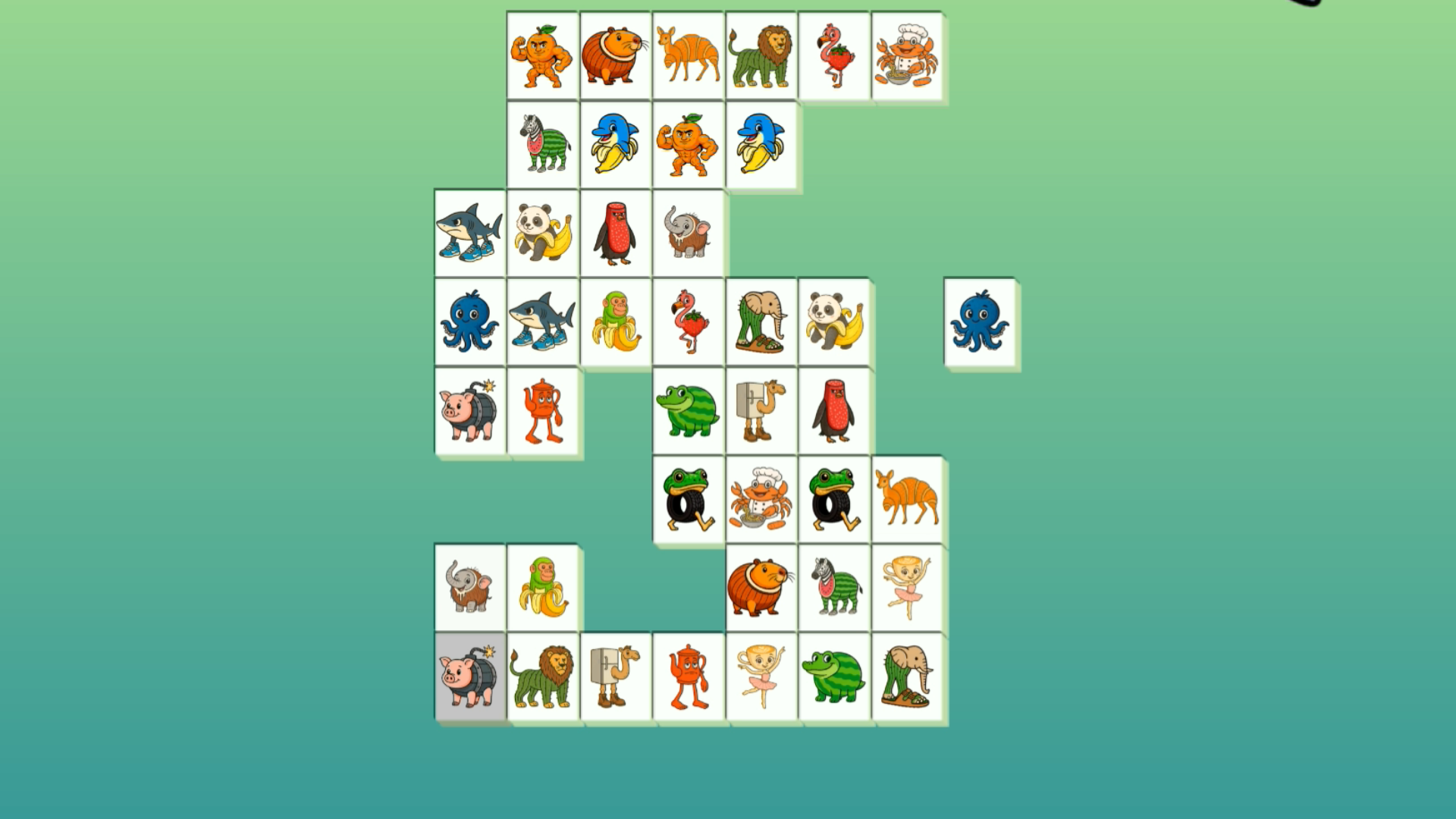
Task: Select the panda banana tile beside the sandal elephant
Action: click(834, 322)
